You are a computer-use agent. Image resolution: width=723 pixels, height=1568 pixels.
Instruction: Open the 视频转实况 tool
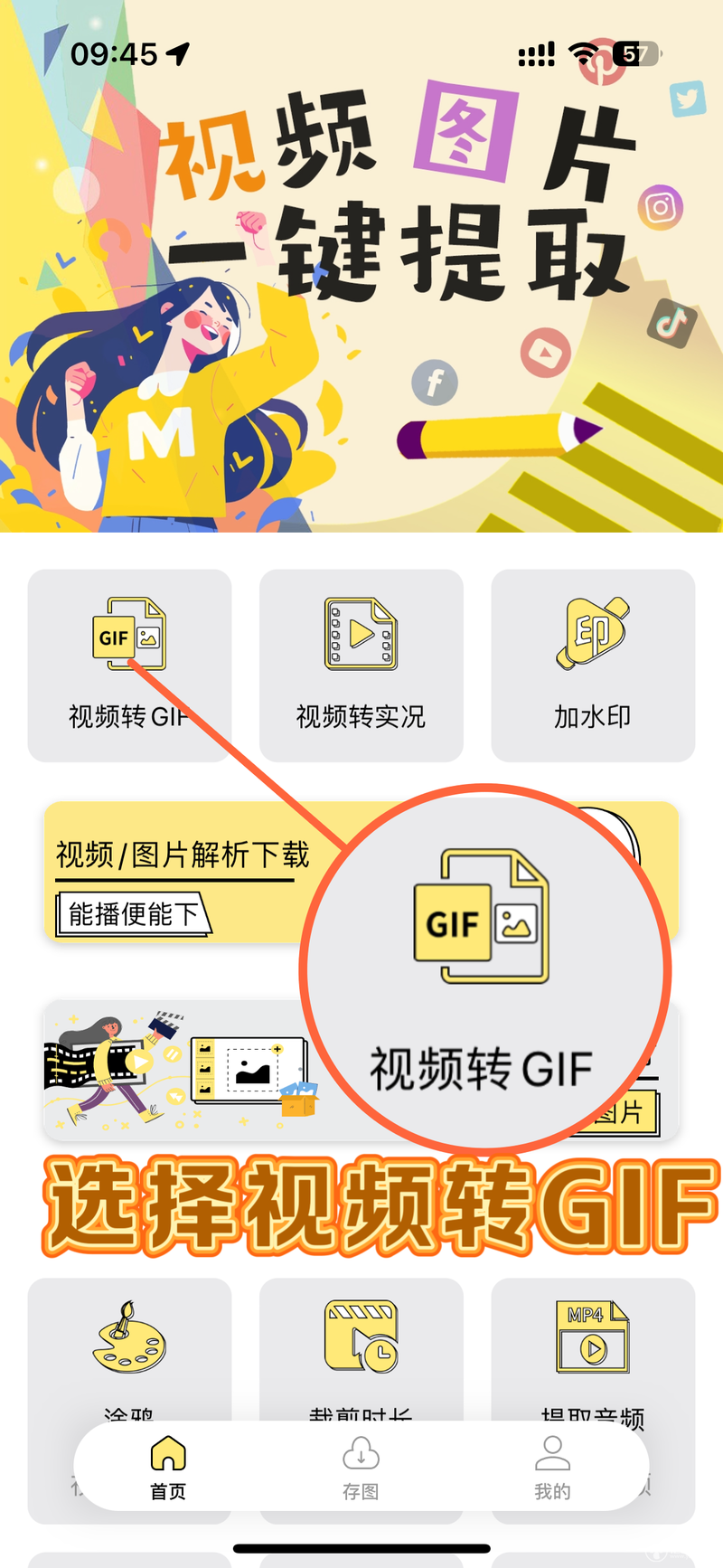tap(361, 665)
